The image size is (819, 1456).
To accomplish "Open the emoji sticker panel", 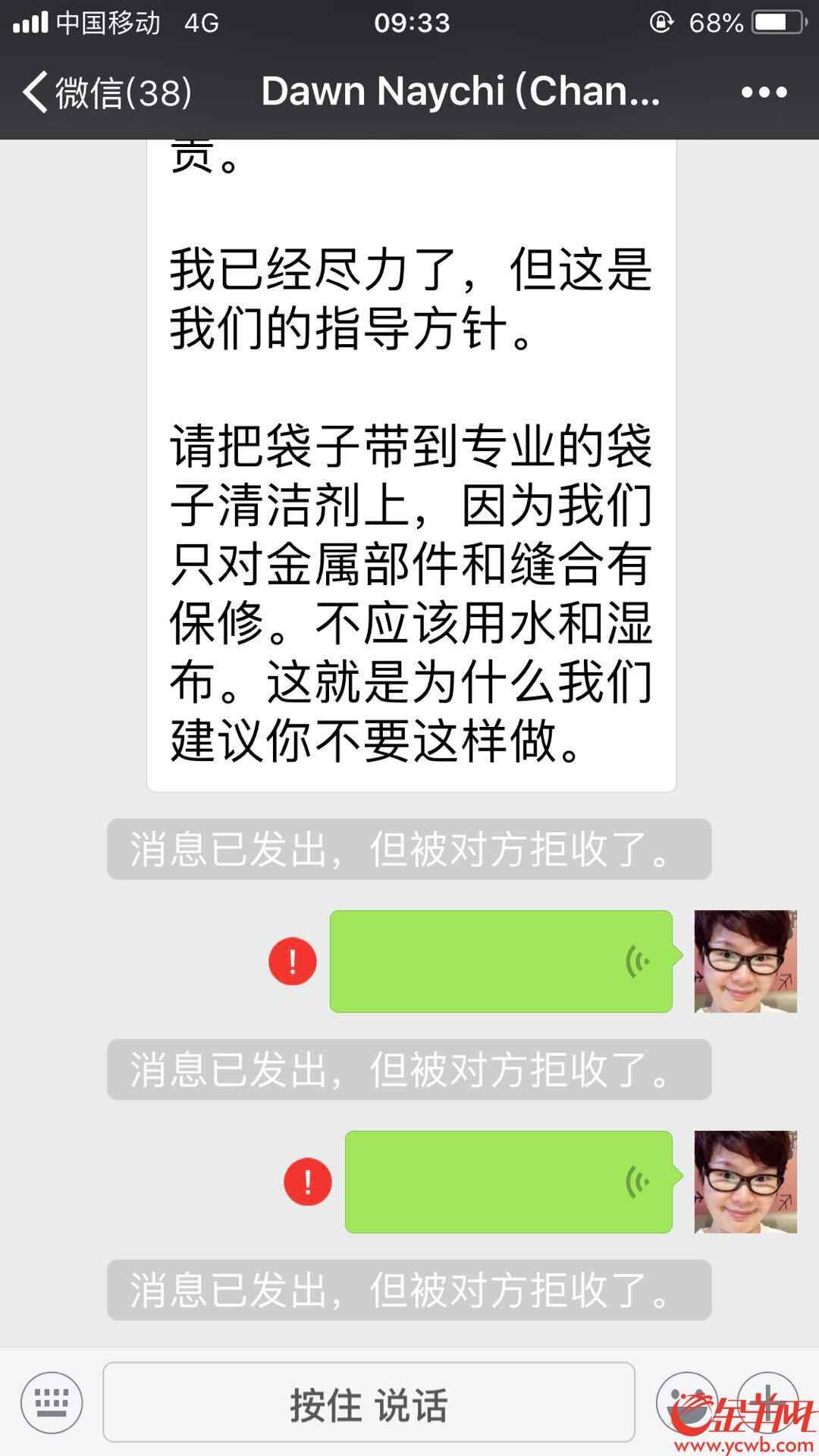I will pos(686,1401).
